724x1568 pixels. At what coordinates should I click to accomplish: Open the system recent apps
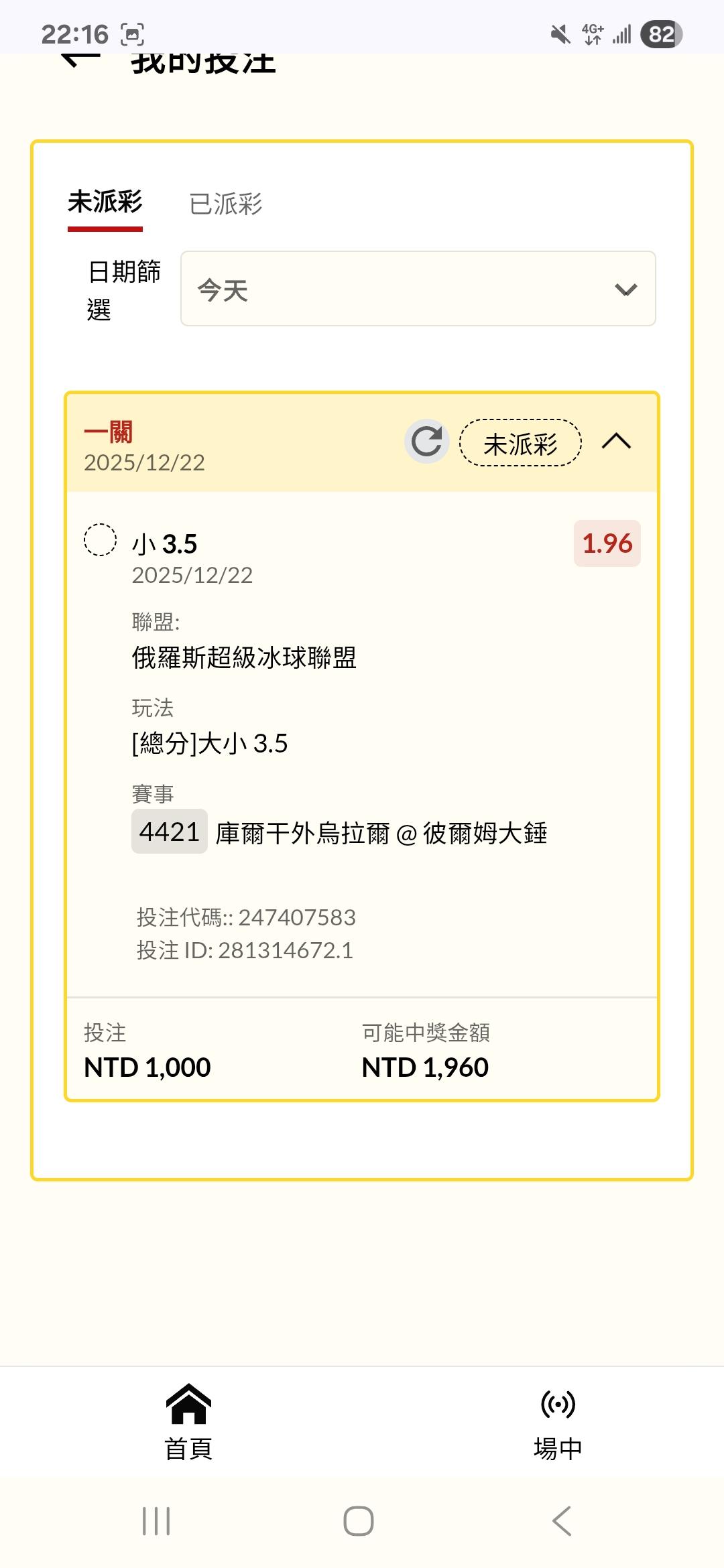[156, 1521]
